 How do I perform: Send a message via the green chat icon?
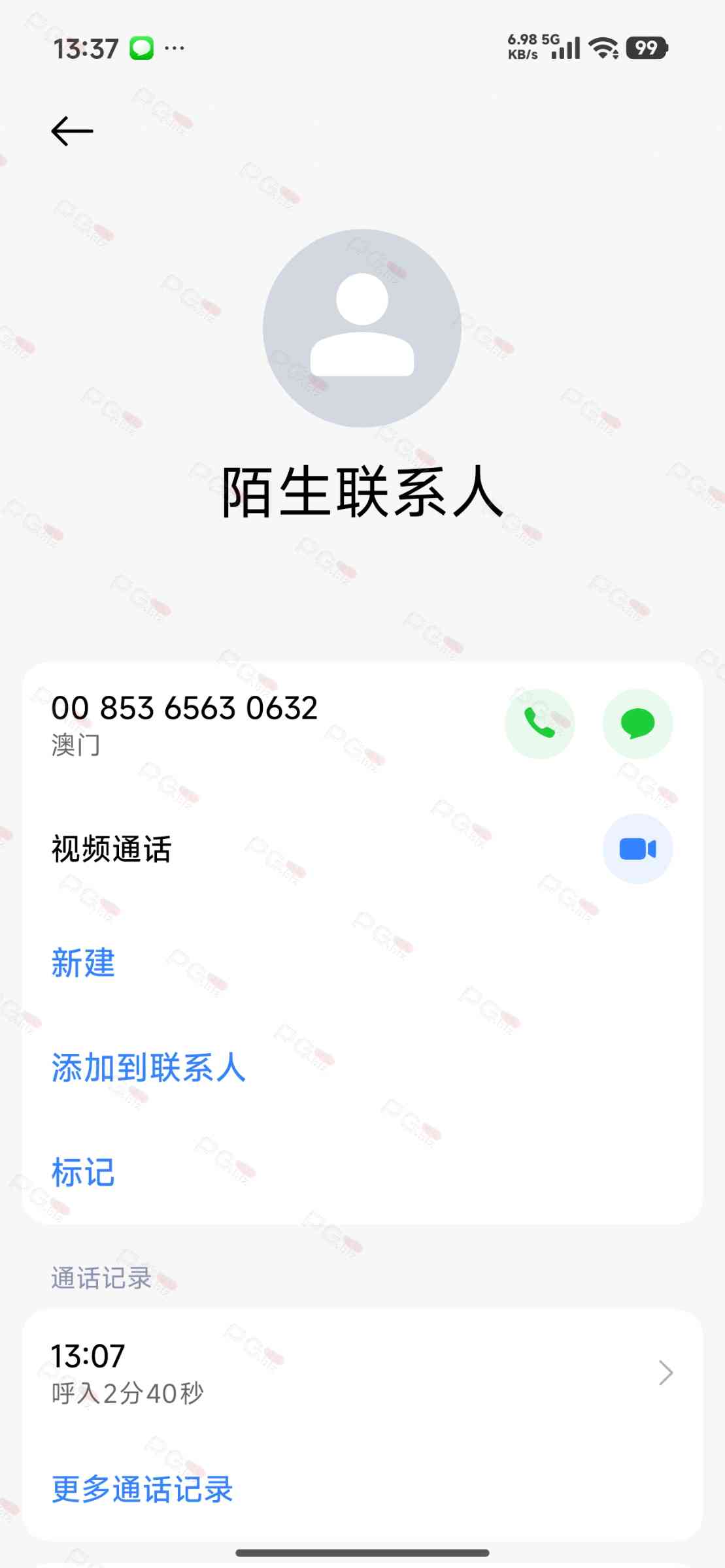pos(637,723)
